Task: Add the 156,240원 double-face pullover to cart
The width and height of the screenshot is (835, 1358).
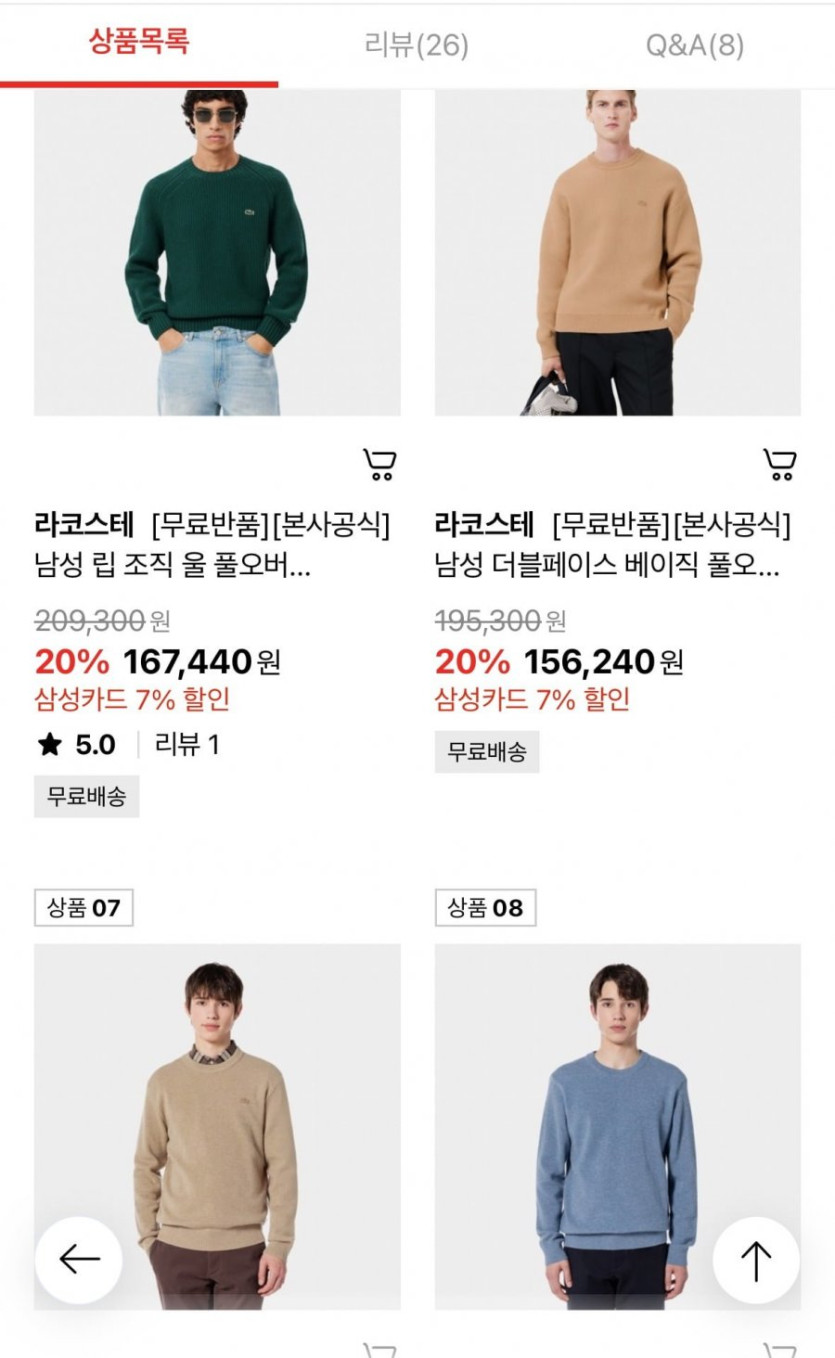Action: pyautogui.click(x=779, y=464)
